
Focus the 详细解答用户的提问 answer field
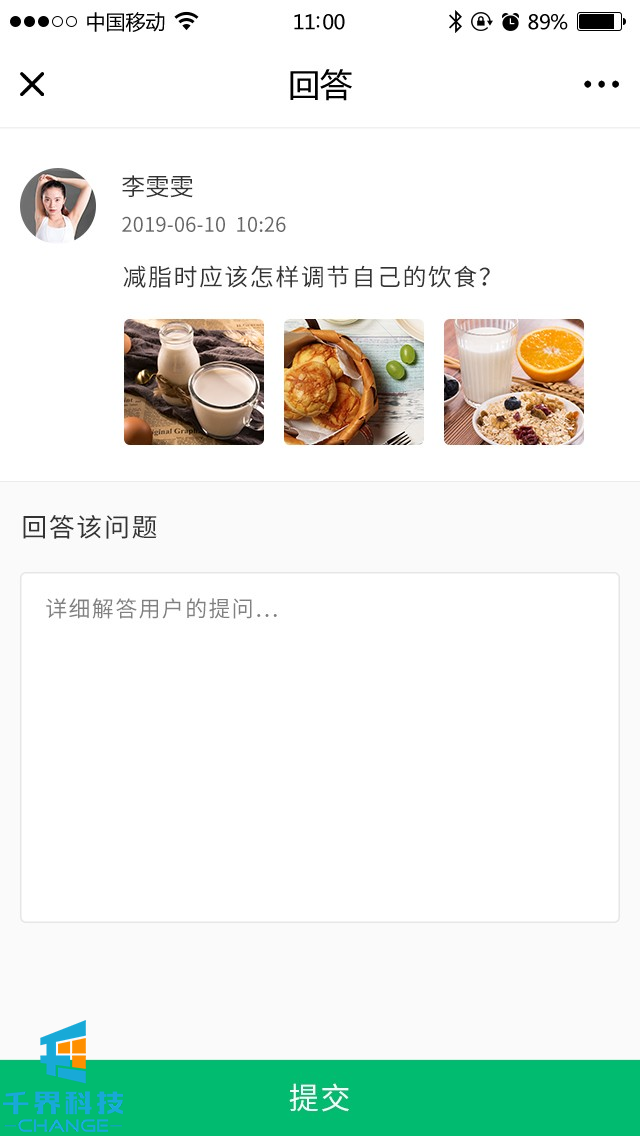[x=320, y=747]
